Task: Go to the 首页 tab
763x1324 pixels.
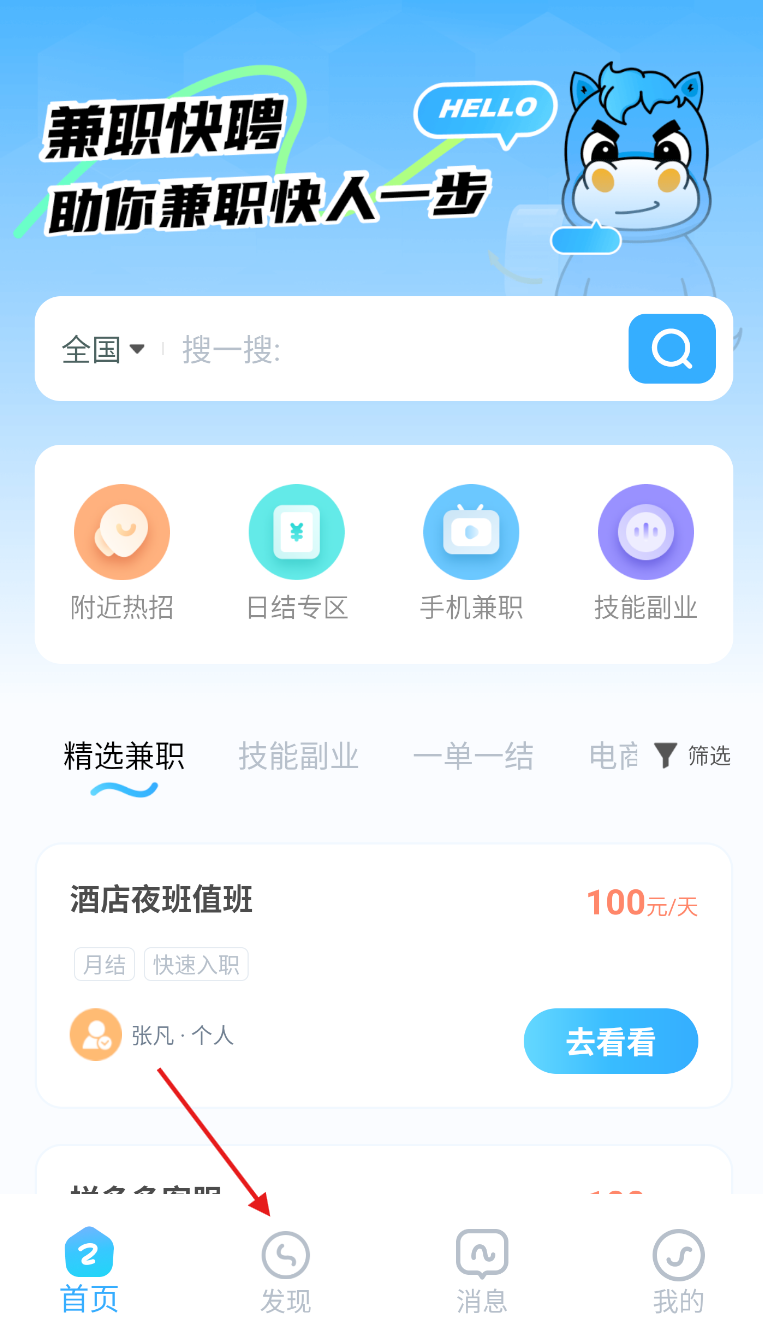Action: coord(90,1270)
